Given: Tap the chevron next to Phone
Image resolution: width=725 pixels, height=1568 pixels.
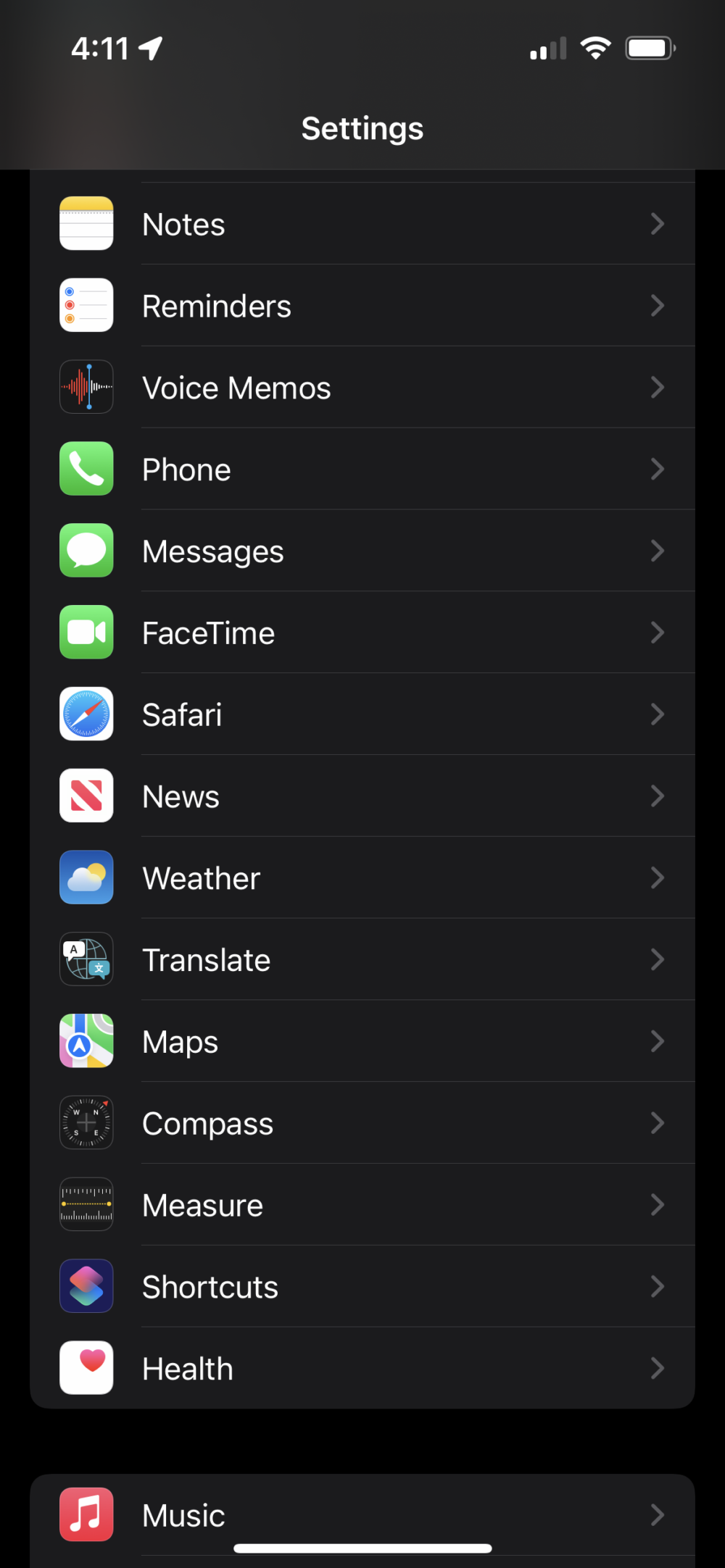Looking at the screenshot, I should (657, 469).
